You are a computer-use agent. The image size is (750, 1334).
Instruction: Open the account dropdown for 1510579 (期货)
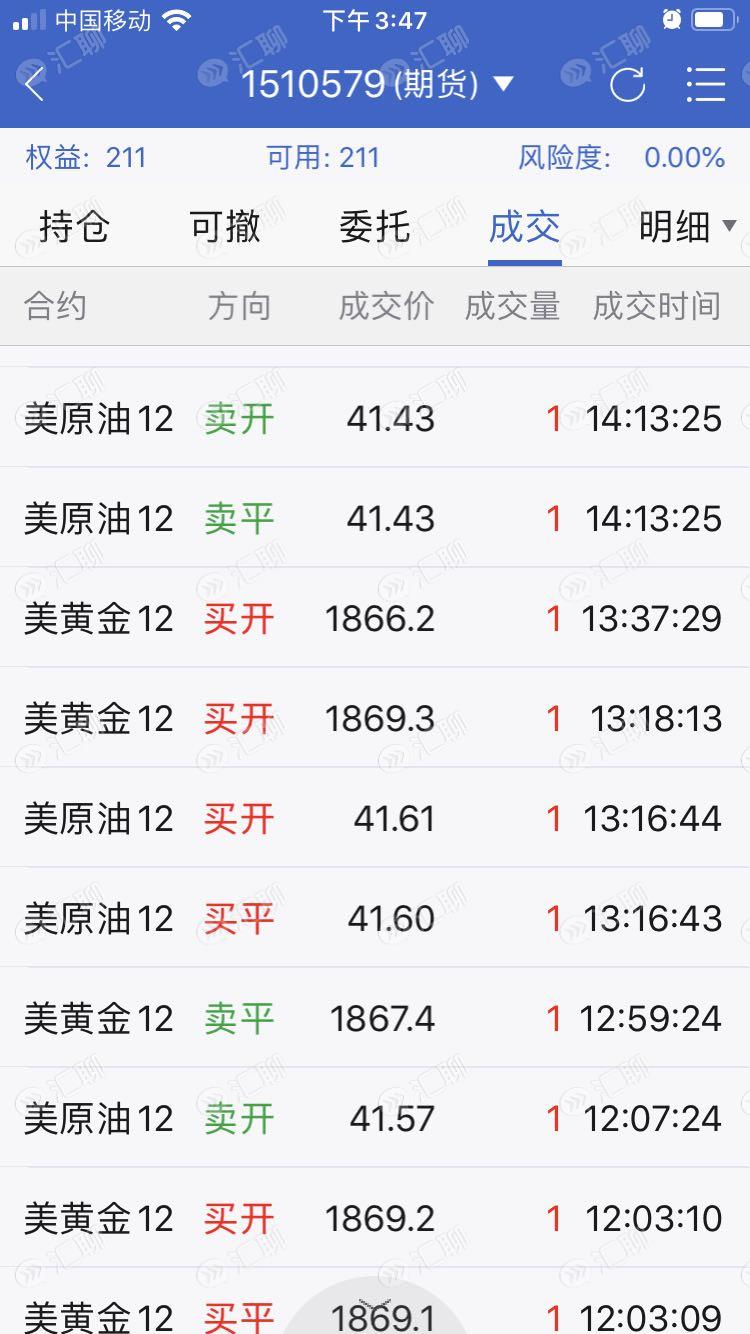tap(378, 84)
